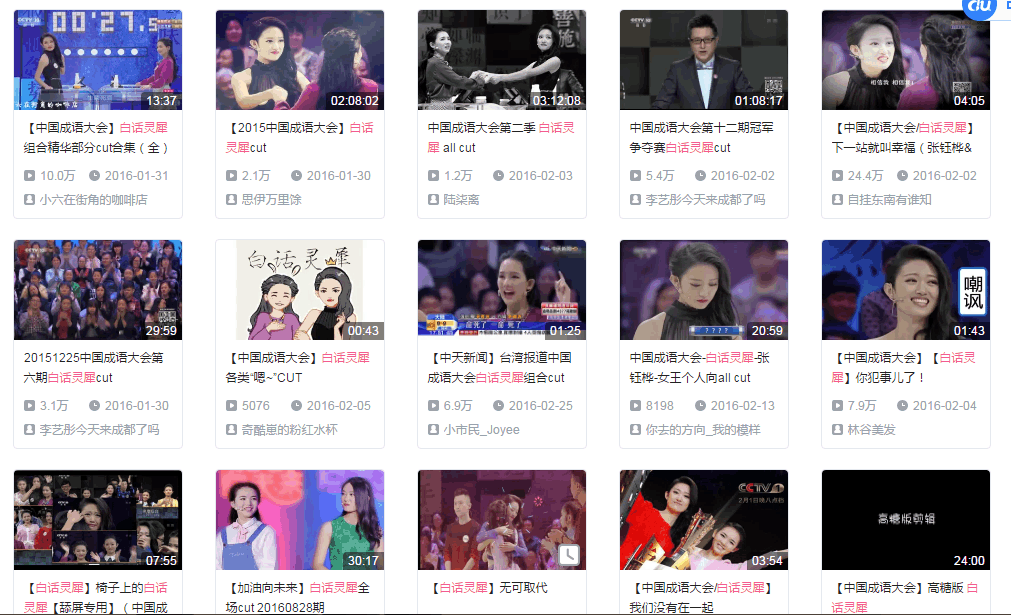The height and width of the screenshot is (615, 1011).
Task: Open 中国成语大会第二季 白话灵犀 all cut
Action: [502, 60]
